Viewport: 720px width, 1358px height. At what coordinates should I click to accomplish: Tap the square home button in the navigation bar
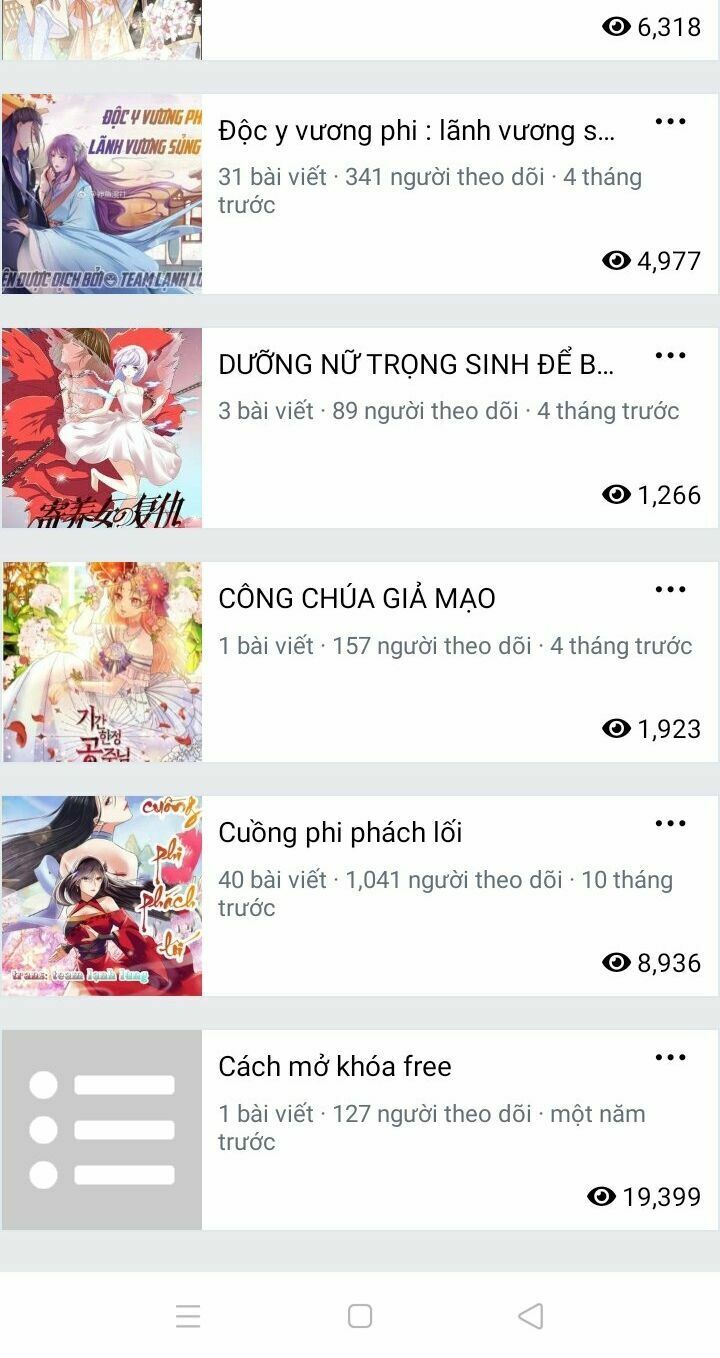coord(360,1316)
